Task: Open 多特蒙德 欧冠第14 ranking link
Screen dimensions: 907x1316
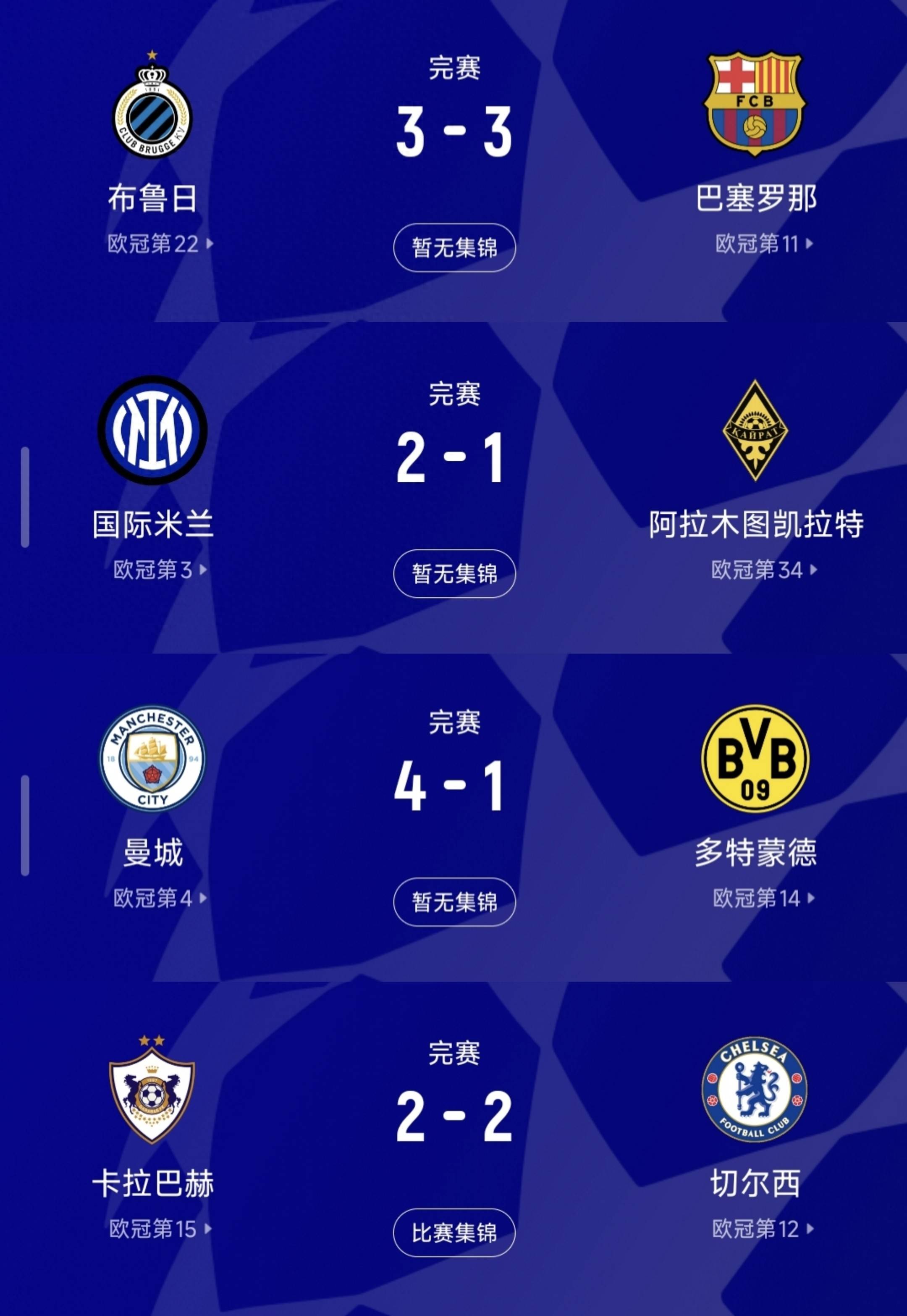Action: point(763,898)
